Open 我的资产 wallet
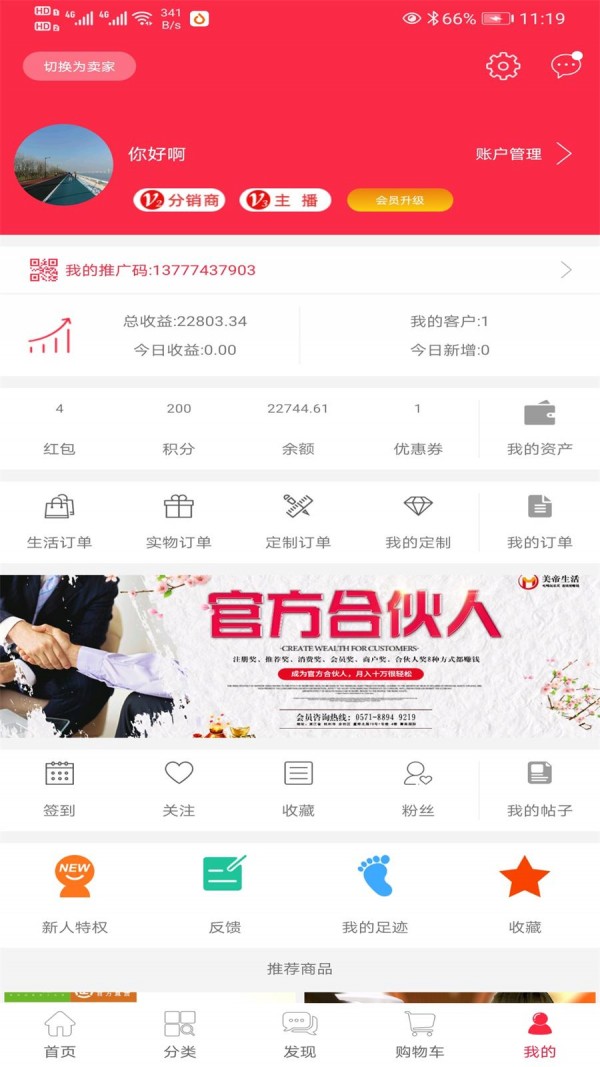 [539, 428]
